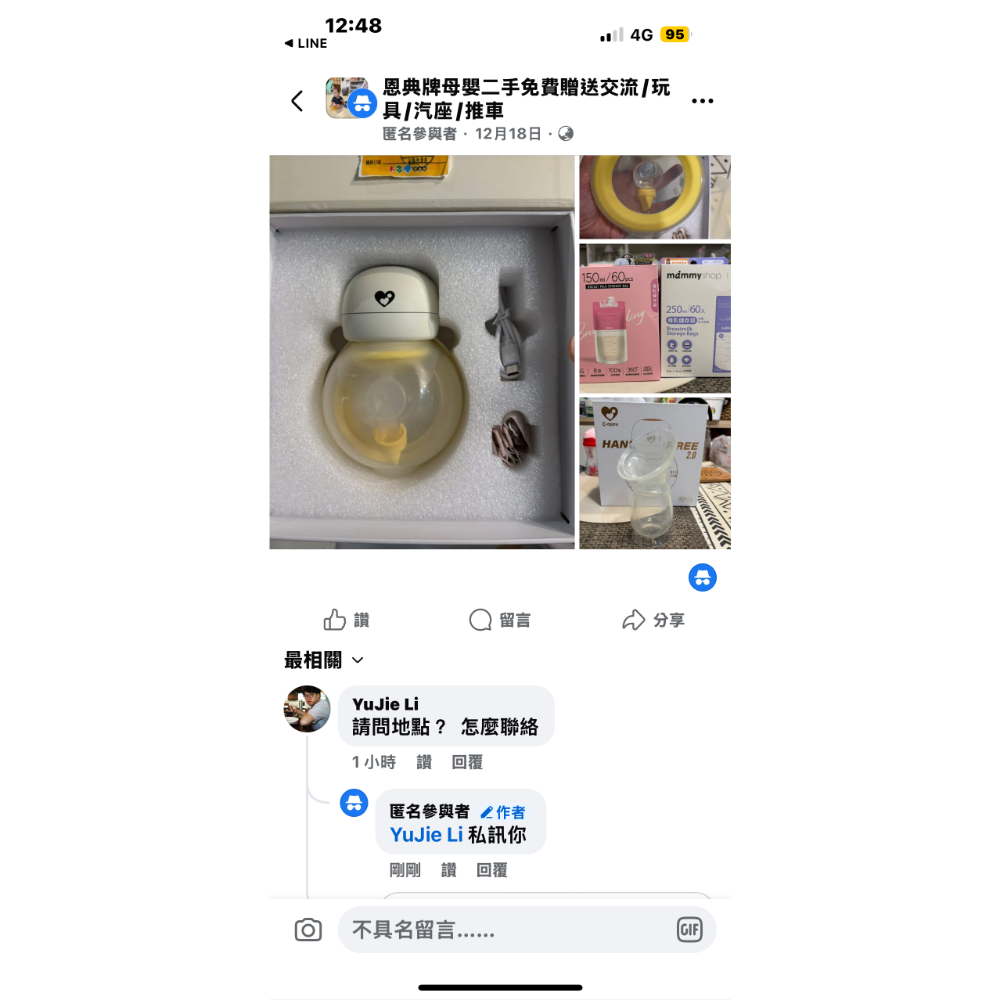Open YuJie Li's profile picture

(x=307, y=709)
